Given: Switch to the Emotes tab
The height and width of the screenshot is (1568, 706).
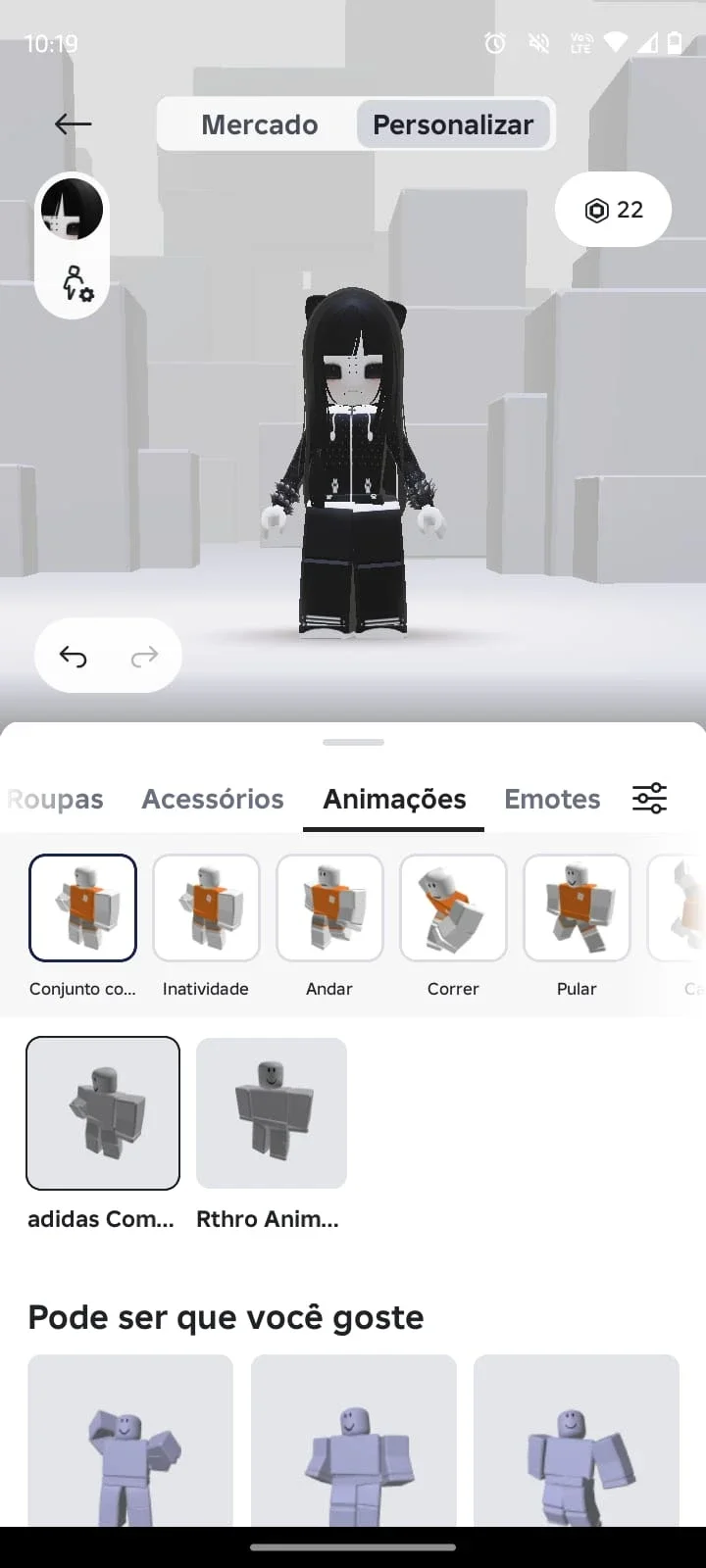Looking at the screenshot, I should (x=552, y=799).
